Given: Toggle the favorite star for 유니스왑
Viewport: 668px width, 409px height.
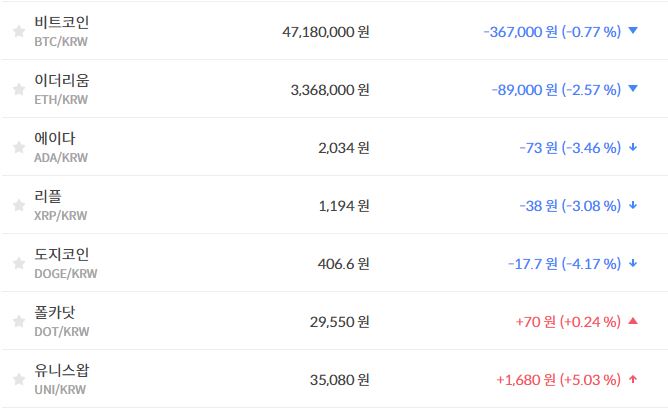Looking at the screenshot, I should click(x=18, y=380).
